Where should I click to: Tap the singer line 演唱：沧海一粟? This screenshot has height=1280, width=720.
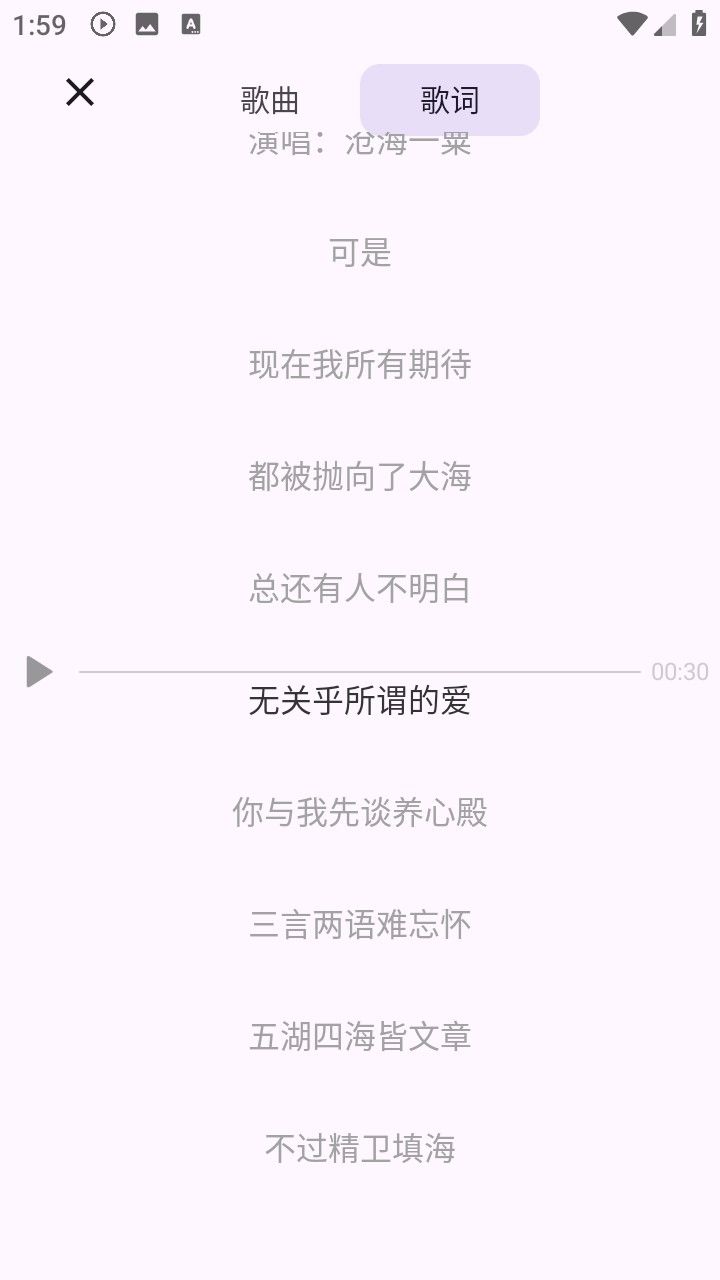362,143
